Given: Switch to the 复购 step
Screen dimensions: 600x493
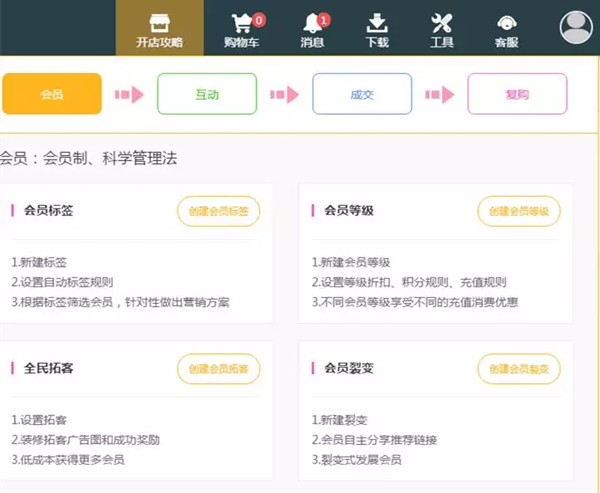Looking at the screenshot, I should pos(517,94).
